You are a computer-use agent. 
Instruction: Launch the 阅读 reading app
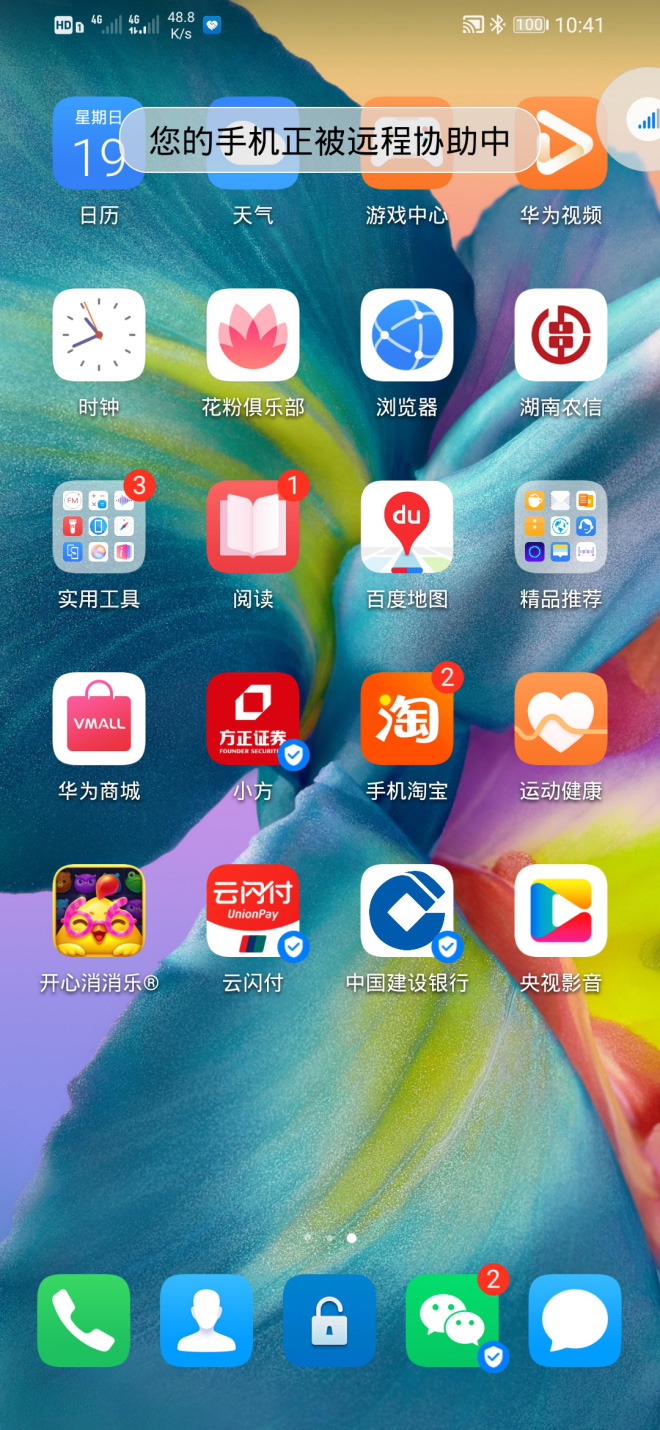tap(253, 528)
